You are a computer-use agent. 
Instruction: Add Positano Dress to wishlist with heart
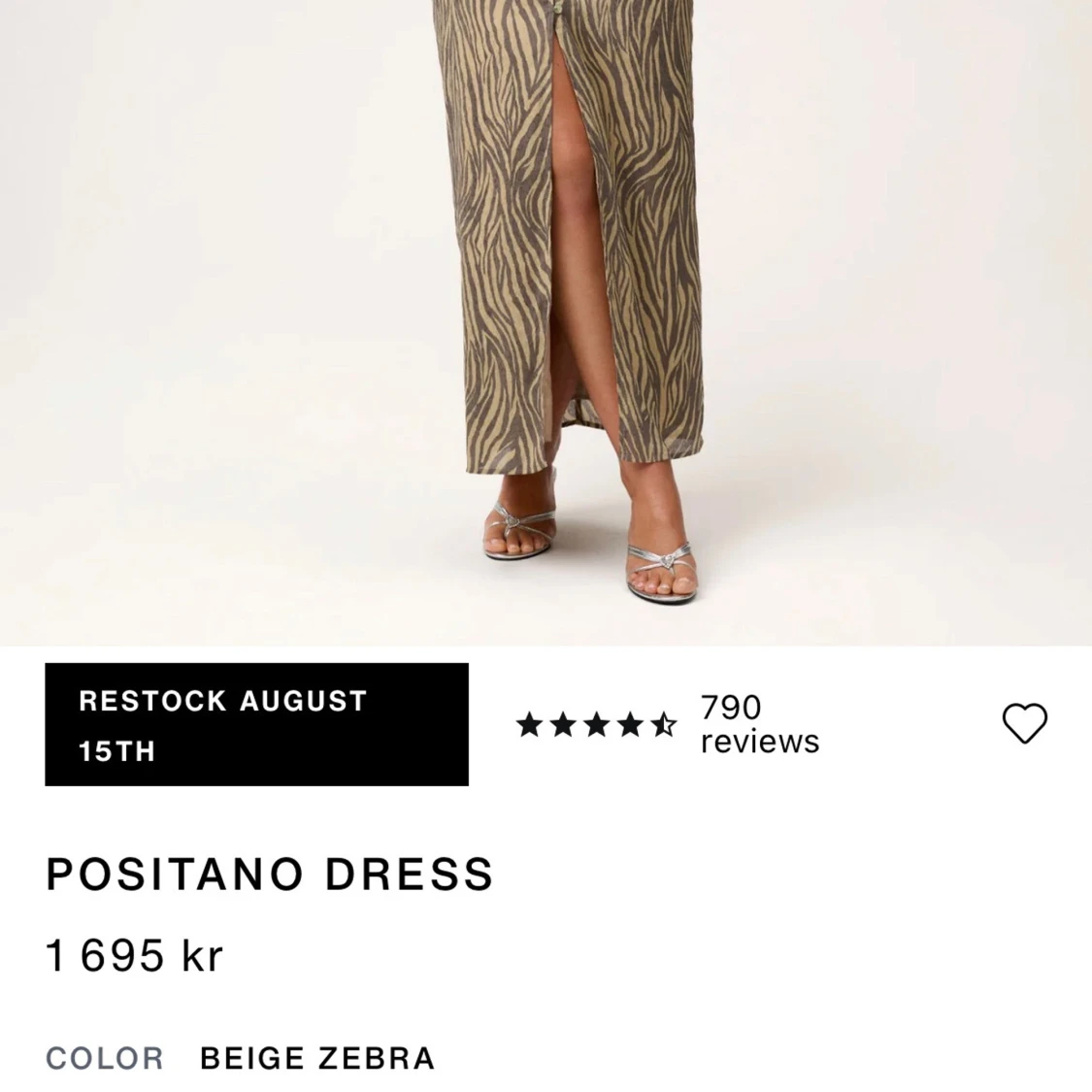(x=1024, y=724)
